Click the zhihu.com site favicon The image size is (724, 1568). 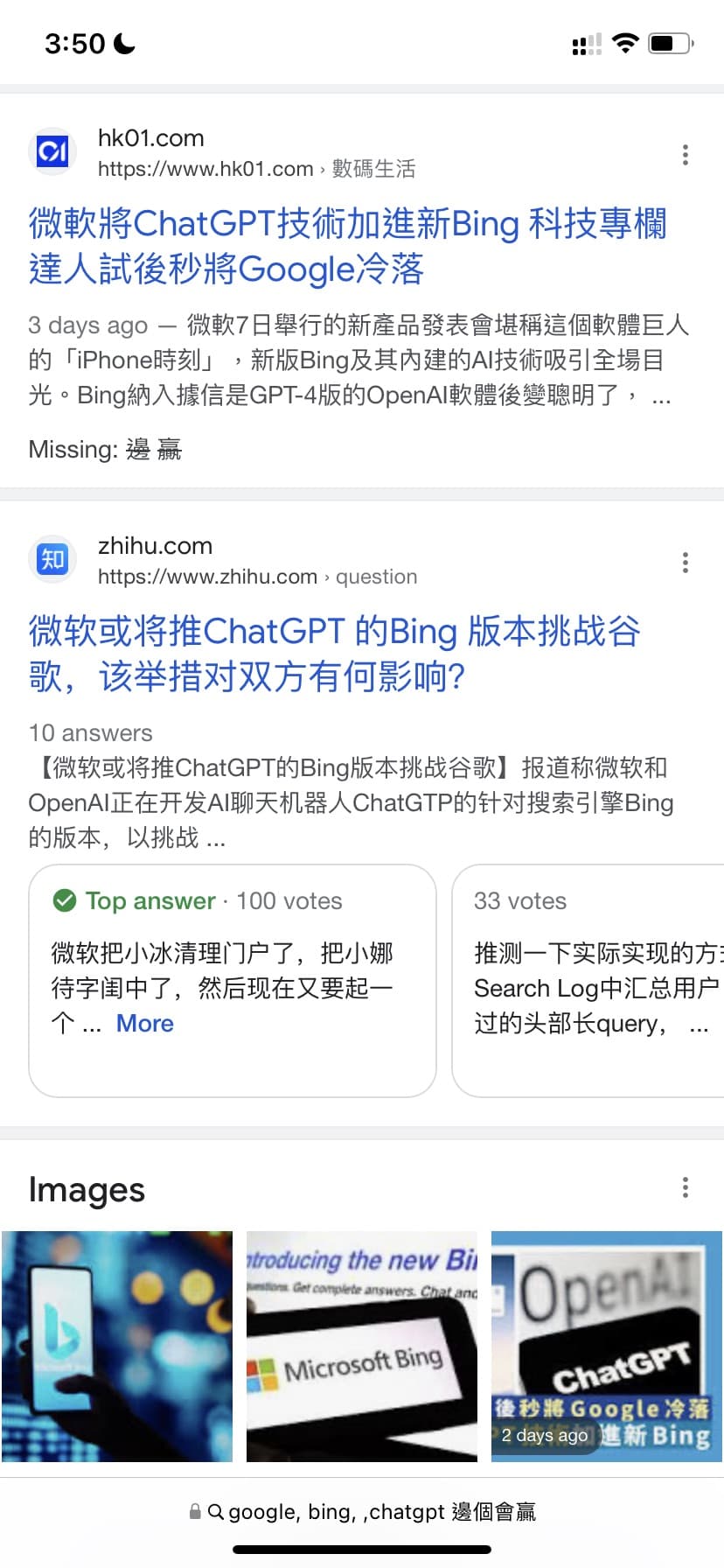(x=52, y=559)
